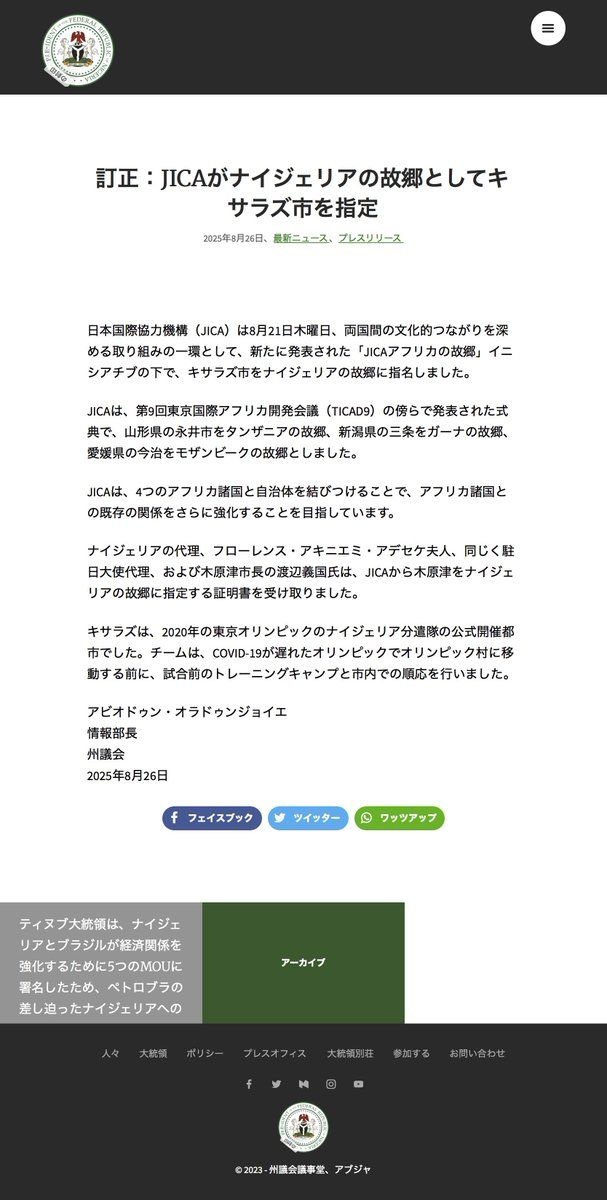Go to 人々 in footer menu
Screen dimensions: 607x1200
[x=110, y=1053]
